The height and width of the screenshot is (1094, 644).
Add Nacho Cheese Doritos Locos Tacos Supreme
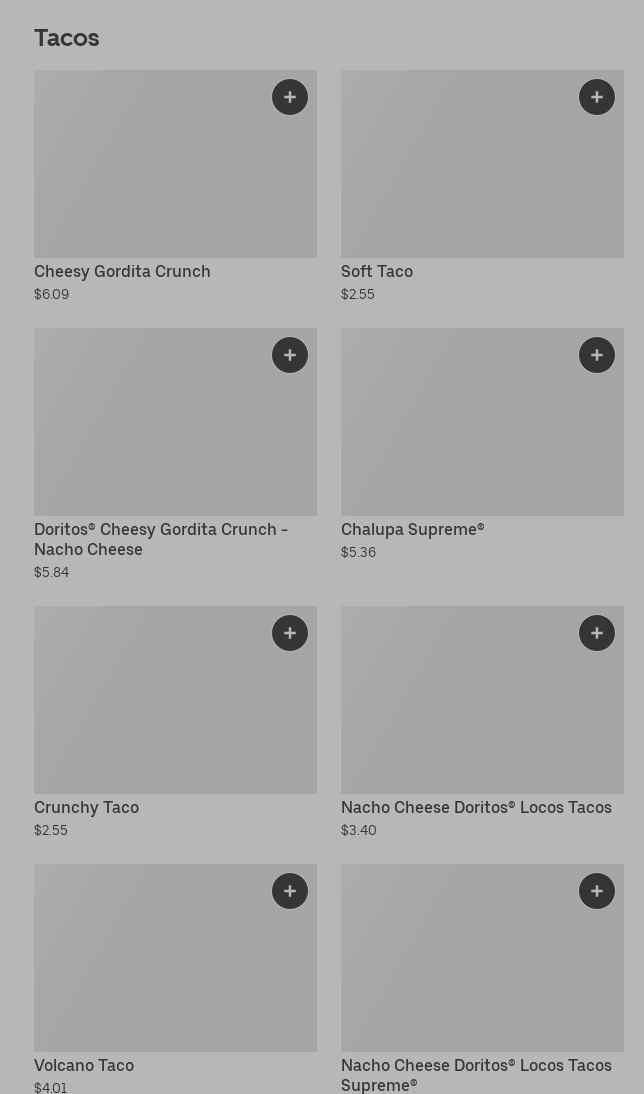click(x=597, y=891)
